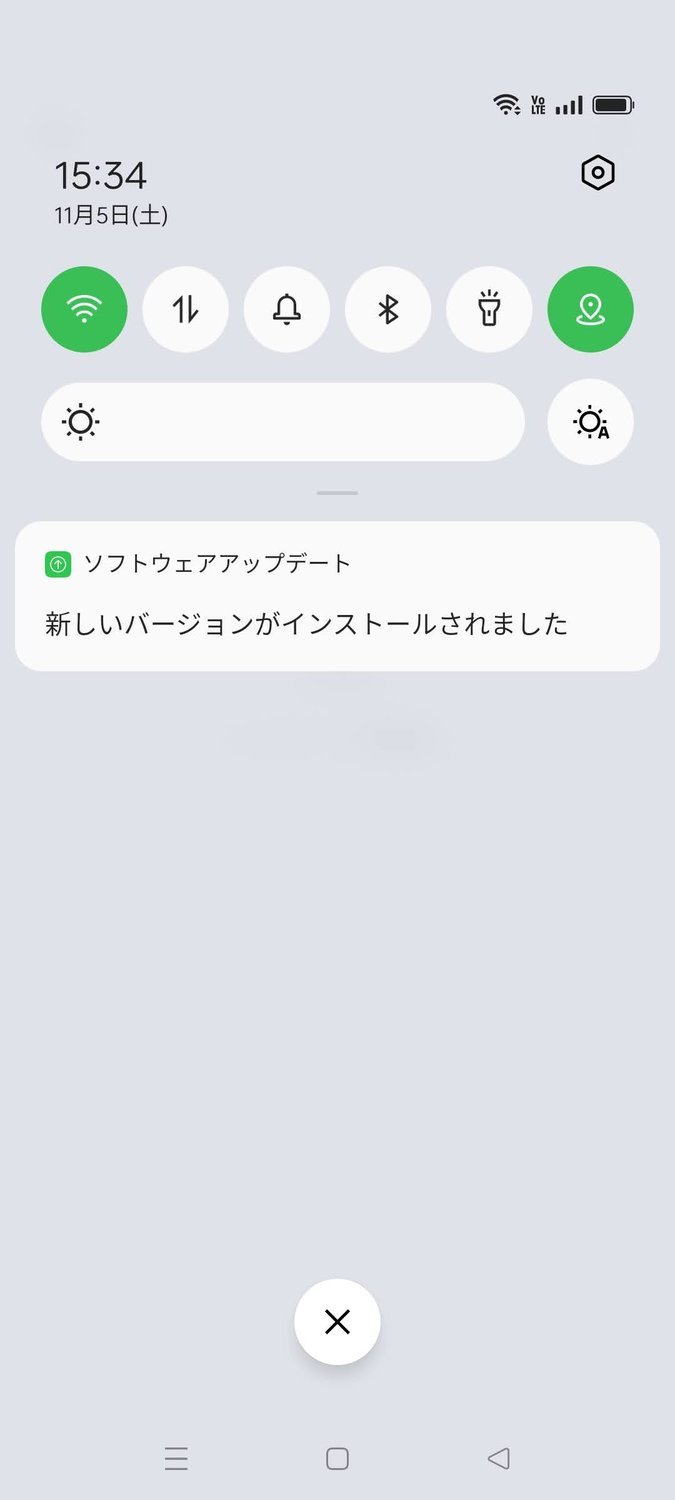The height and width of the screenshot is (1500, 675).
Task: Go back using the navigation bar
Action: click(499, 1458)
